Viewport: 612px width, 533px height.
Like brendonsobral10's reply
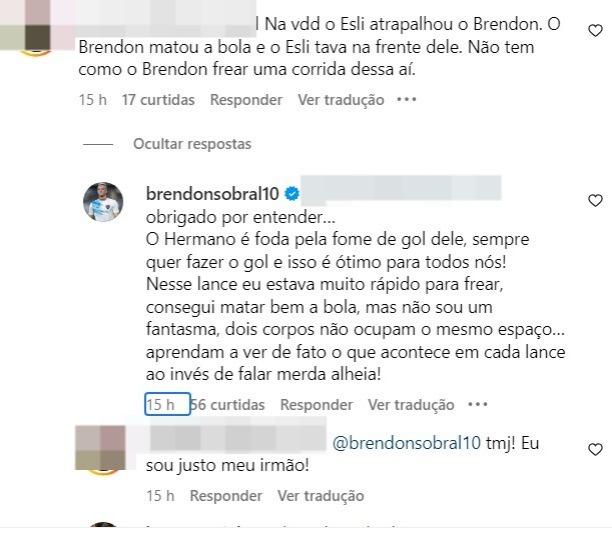(x=595, y=199)
